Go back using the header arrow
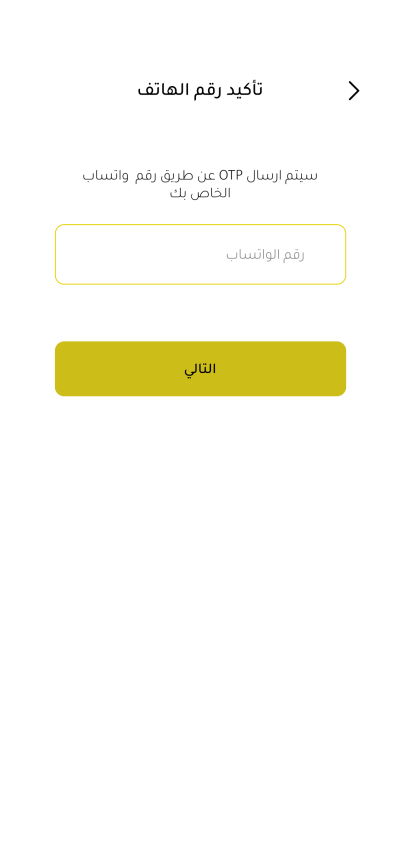 [x=354, y=91]
